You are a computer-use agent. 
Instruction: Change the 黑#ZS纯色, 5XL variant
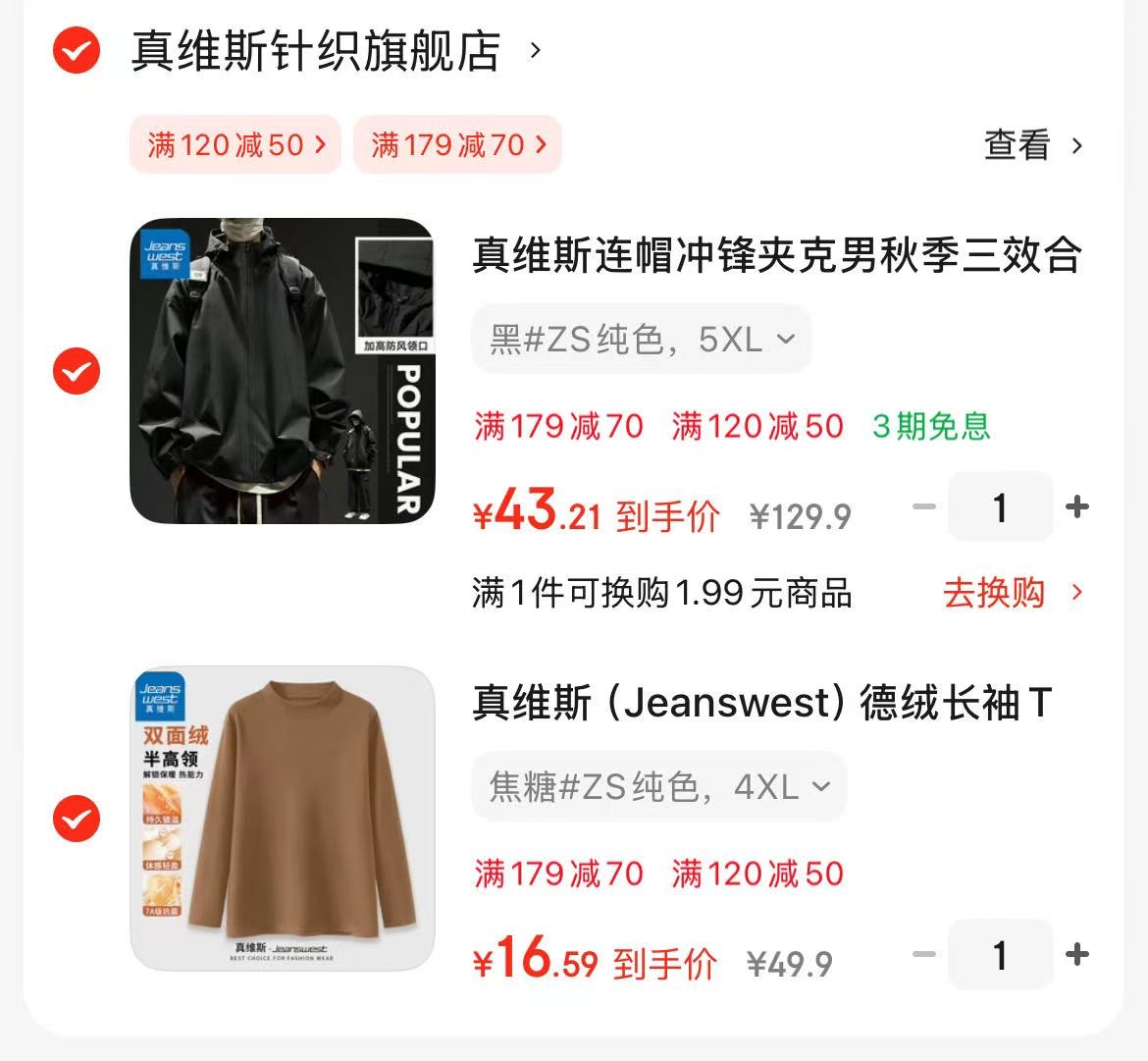pos(642,340)
